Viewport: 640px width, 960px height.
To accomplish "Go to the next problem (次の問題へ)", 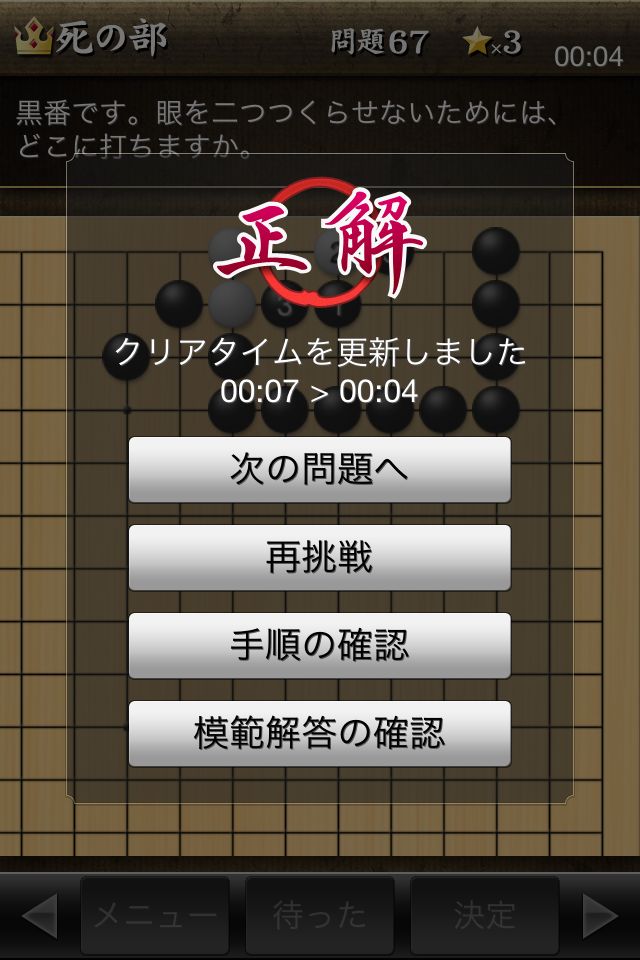I will 319,469.
